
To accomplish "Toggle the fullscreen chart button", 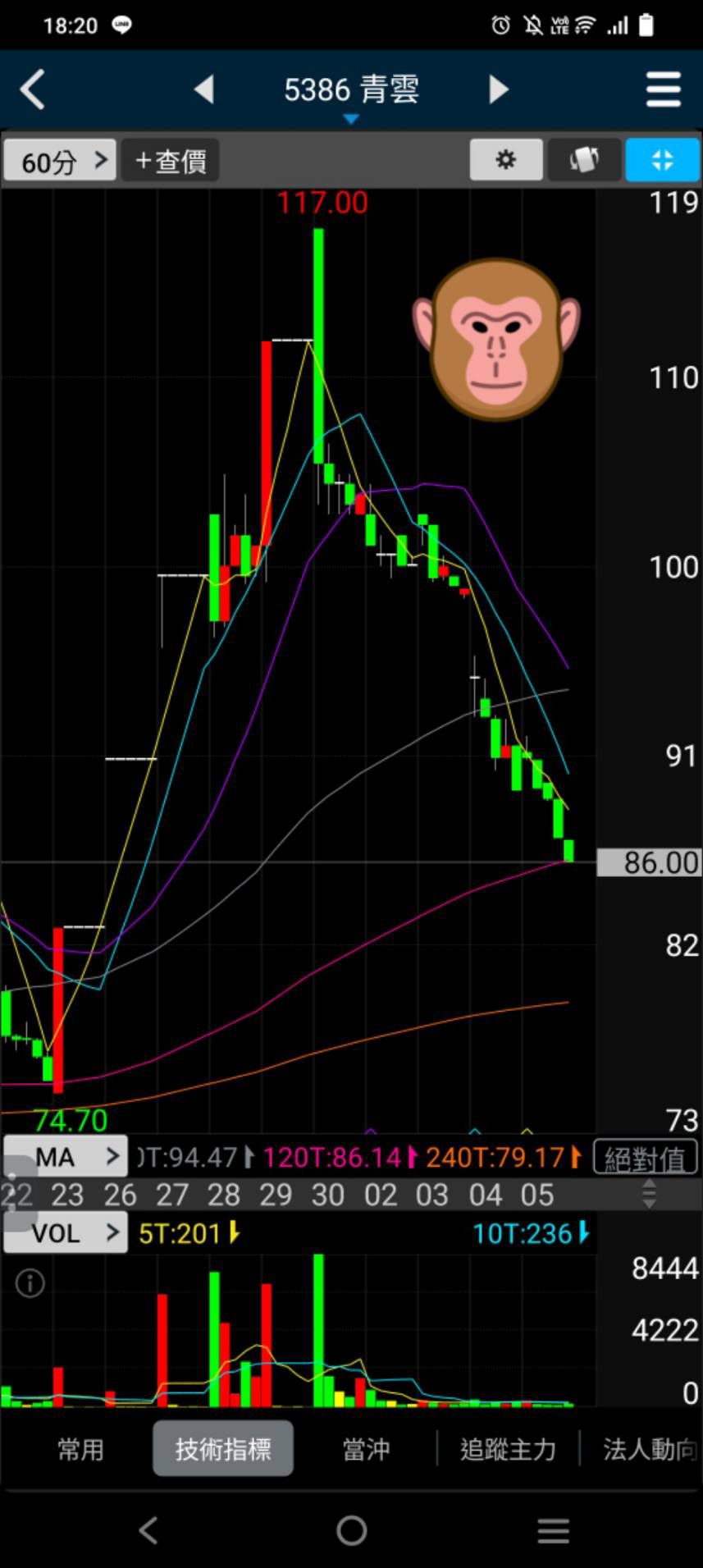I will click(662, 159).
